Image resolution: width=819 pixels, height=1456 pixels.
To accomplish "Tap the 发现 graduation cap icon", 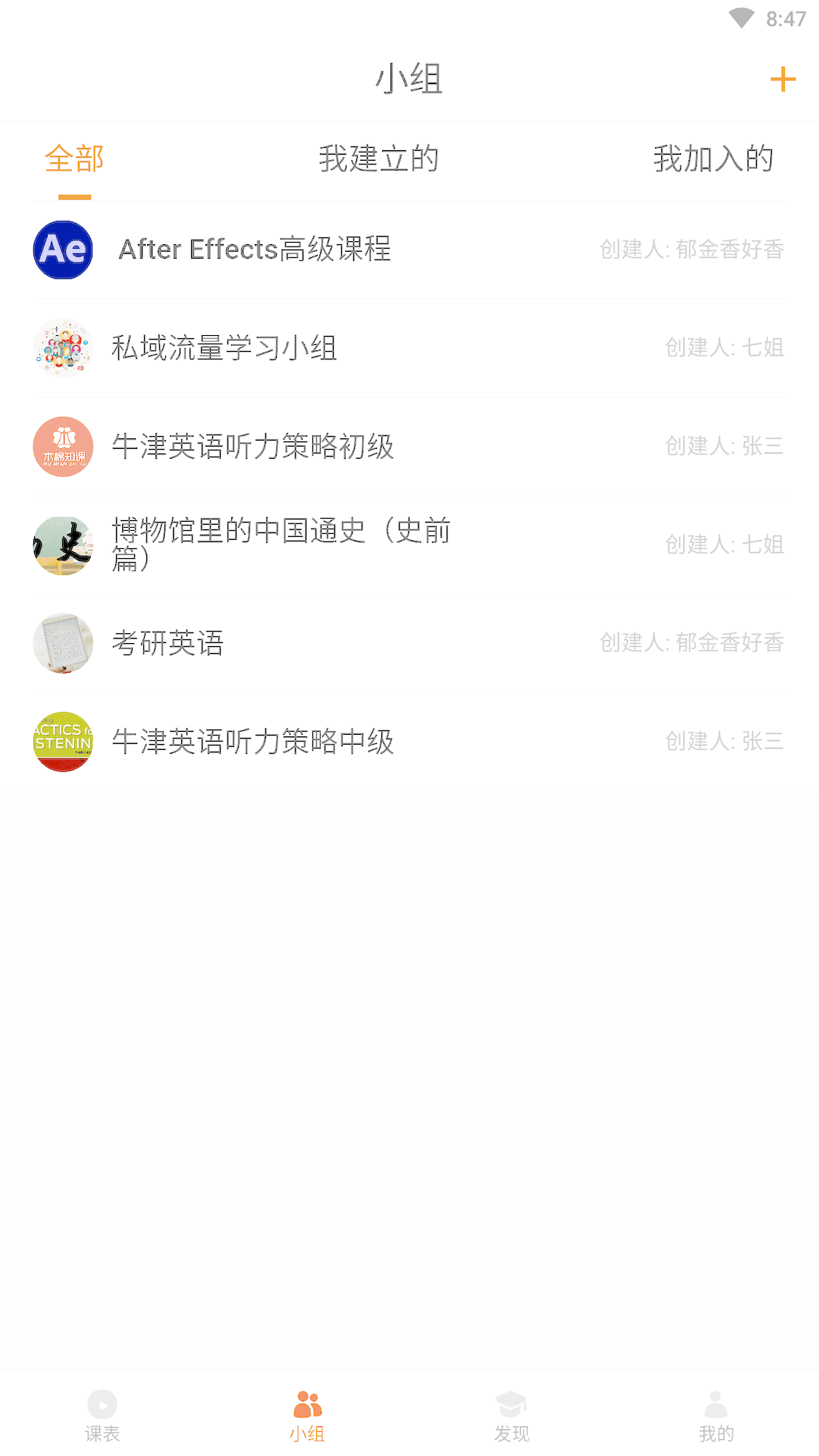I will coord(512,1404).
